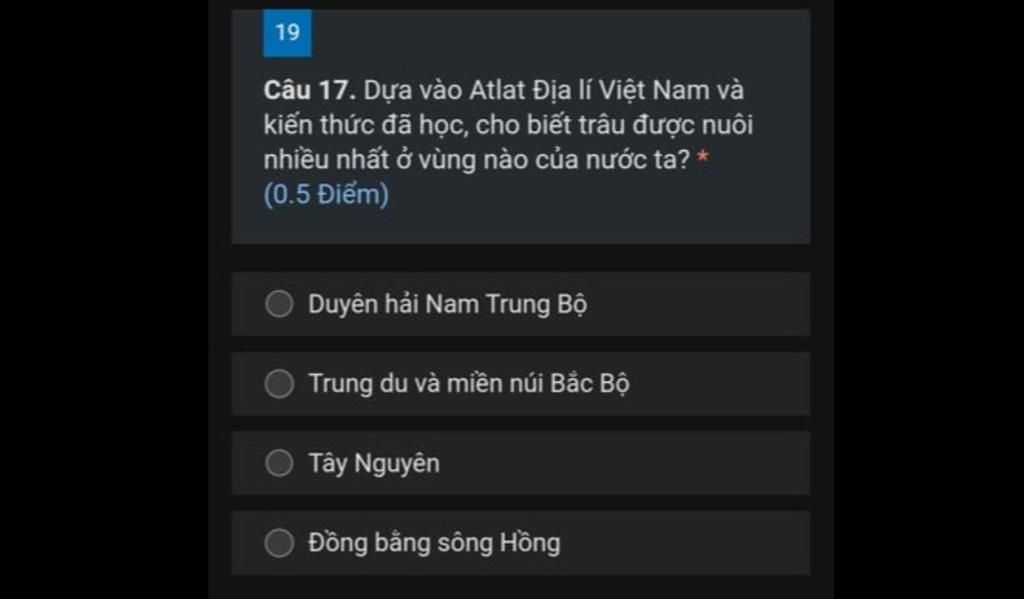This screenshot has width=1024, height=599.
Task: Pick the Tây Nguyên option
Action: 279,463
